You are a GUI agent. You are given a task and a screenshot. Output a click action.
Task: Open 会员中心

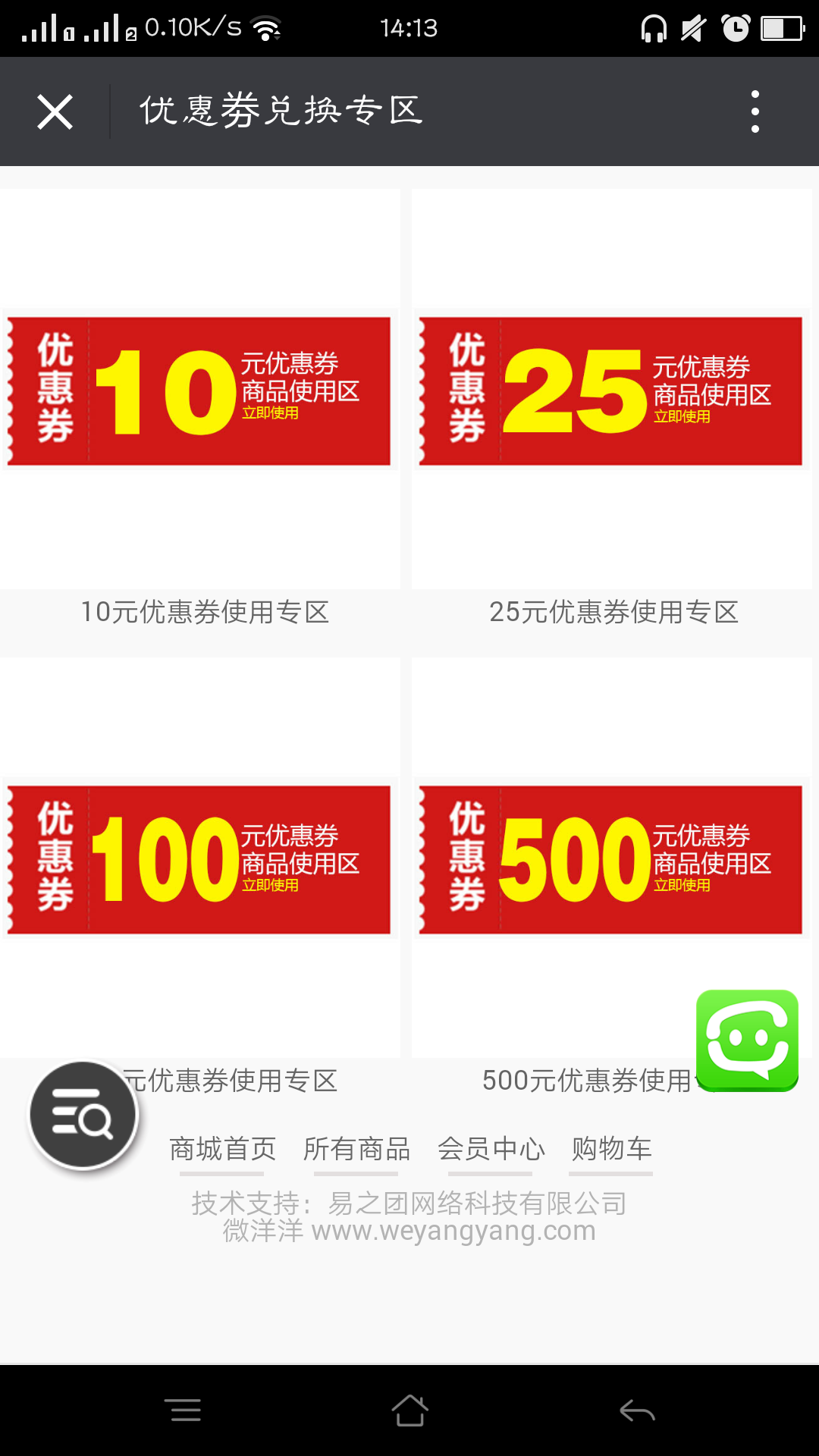(491, 1150)
